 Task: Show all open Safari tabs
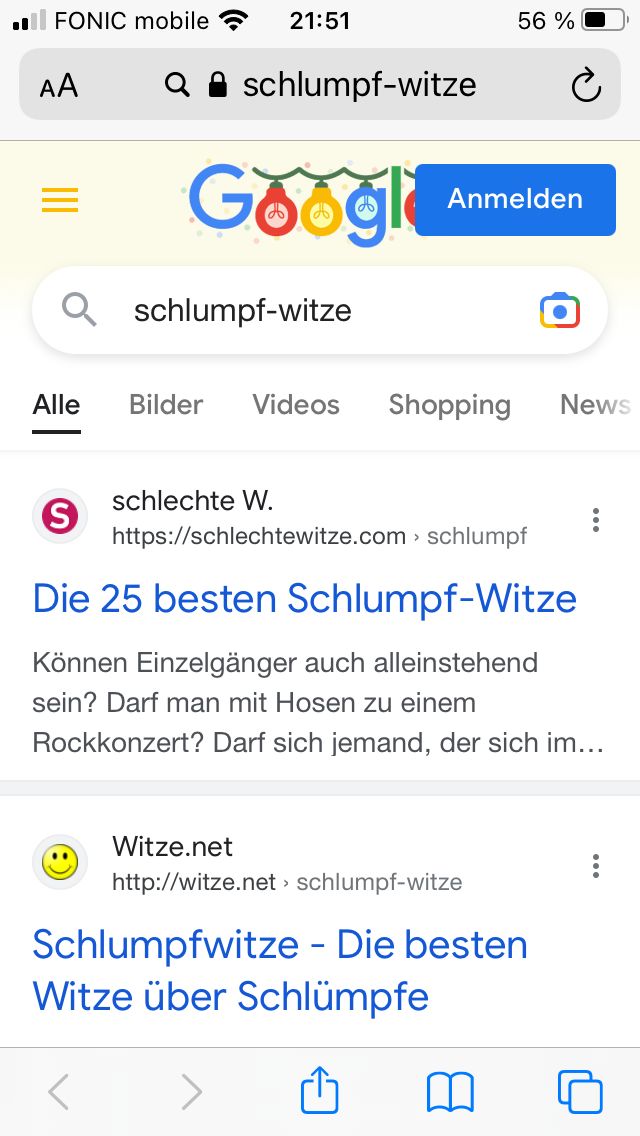click(x=580, y=1092)
